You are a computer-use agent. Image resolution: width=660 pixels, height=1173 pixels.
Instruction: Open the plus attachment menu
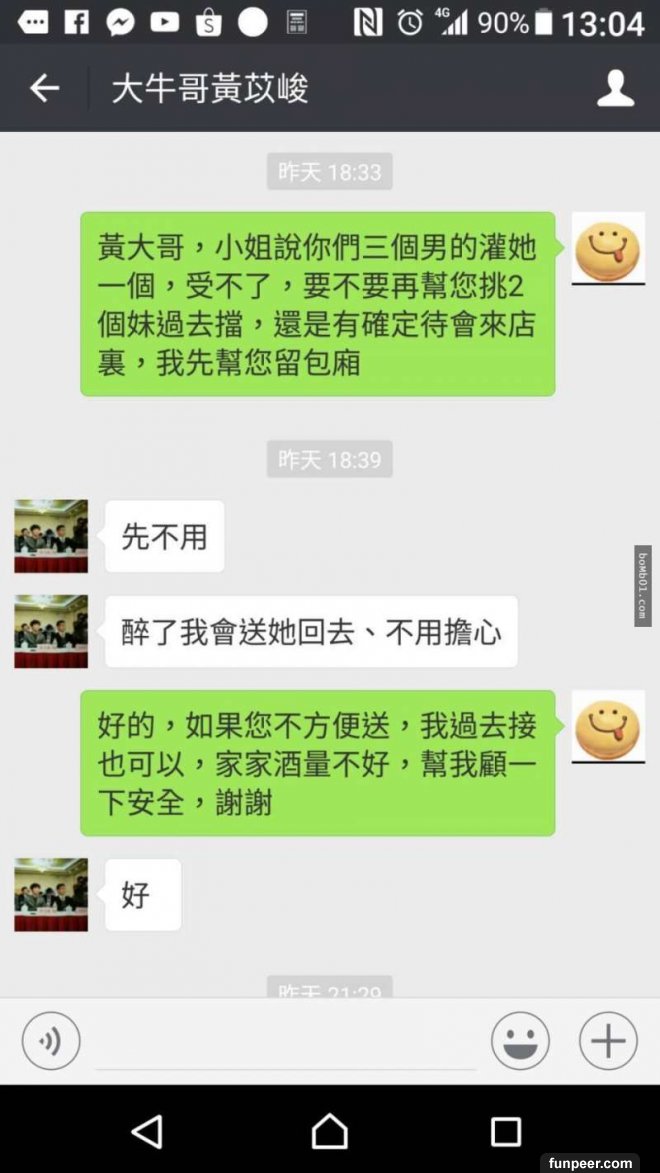[608, 1041]
